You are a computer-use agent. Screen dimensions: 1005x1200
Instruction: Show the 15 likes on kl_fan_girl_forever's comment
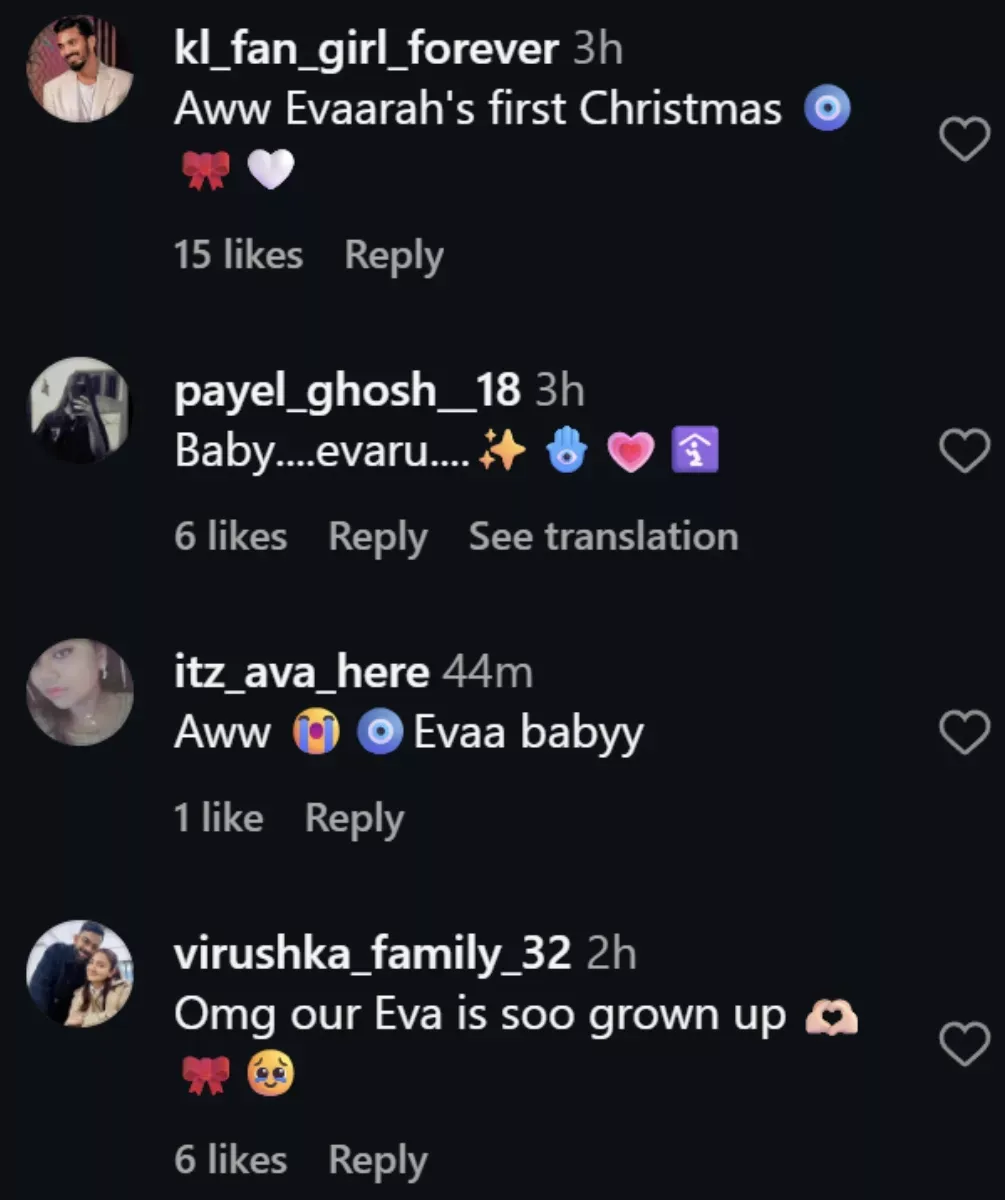238,256
